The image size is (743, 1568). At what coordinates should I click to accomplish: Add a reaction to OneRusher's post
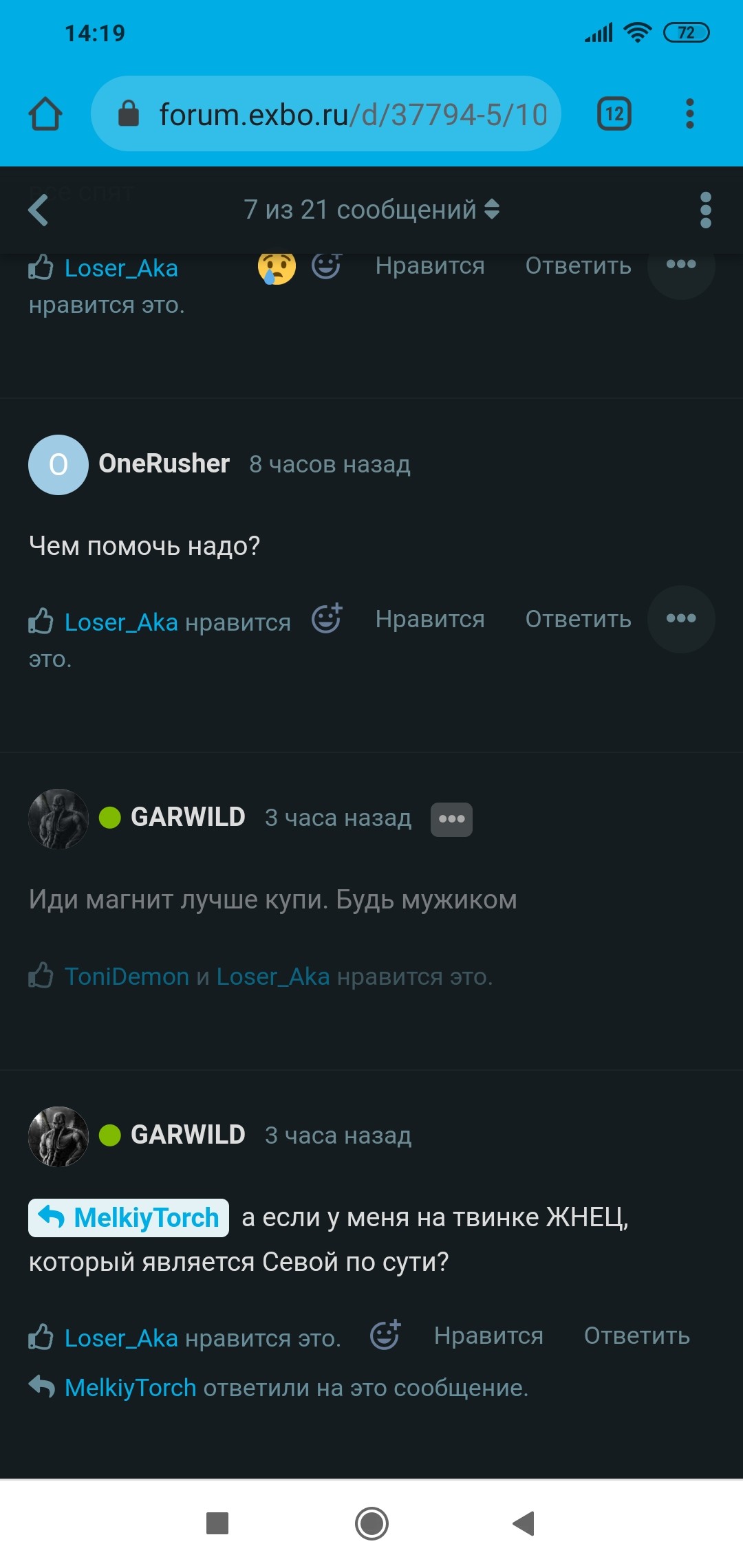327,618
